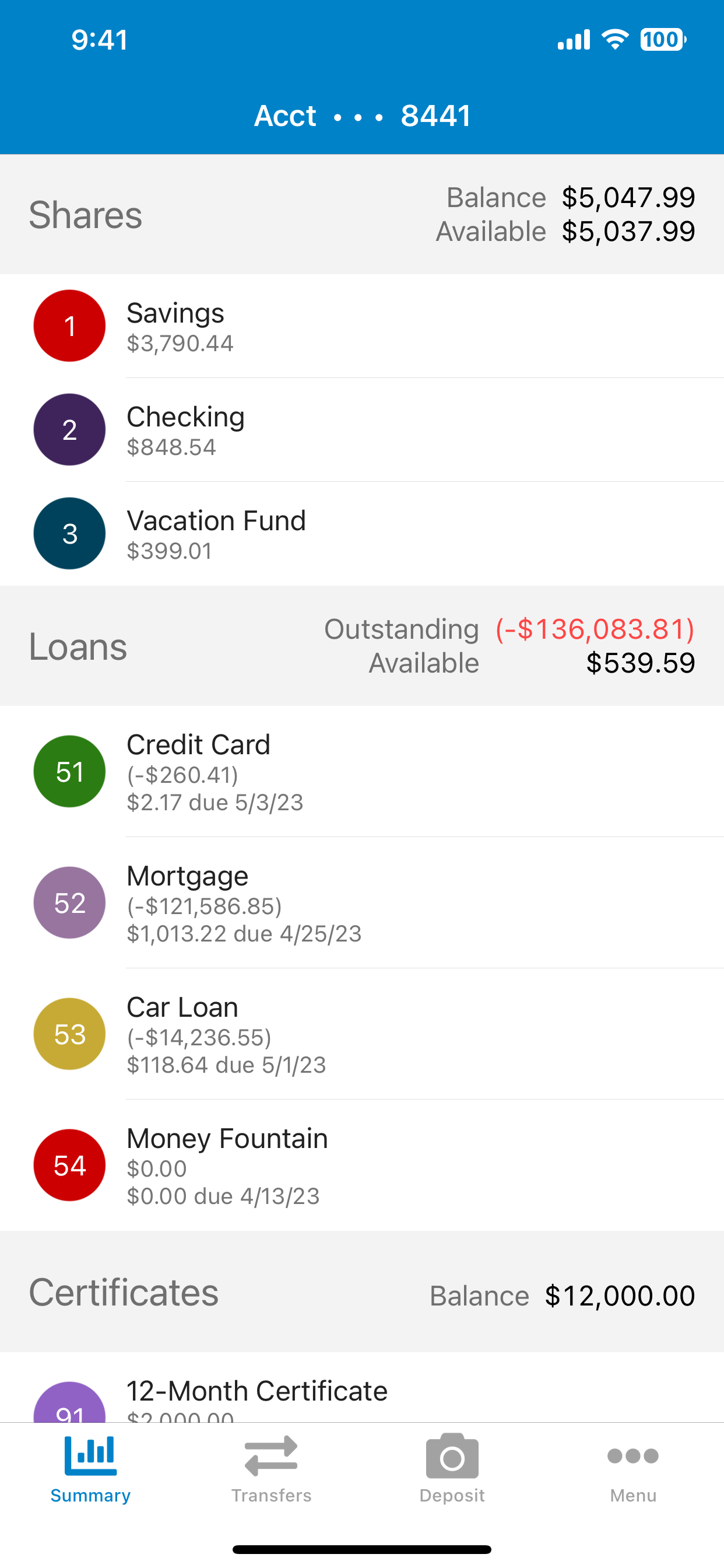Viewport: 724px width, 1568px height.
Task: Tap the purple Checking badge 2
Action: click(69, 429)
